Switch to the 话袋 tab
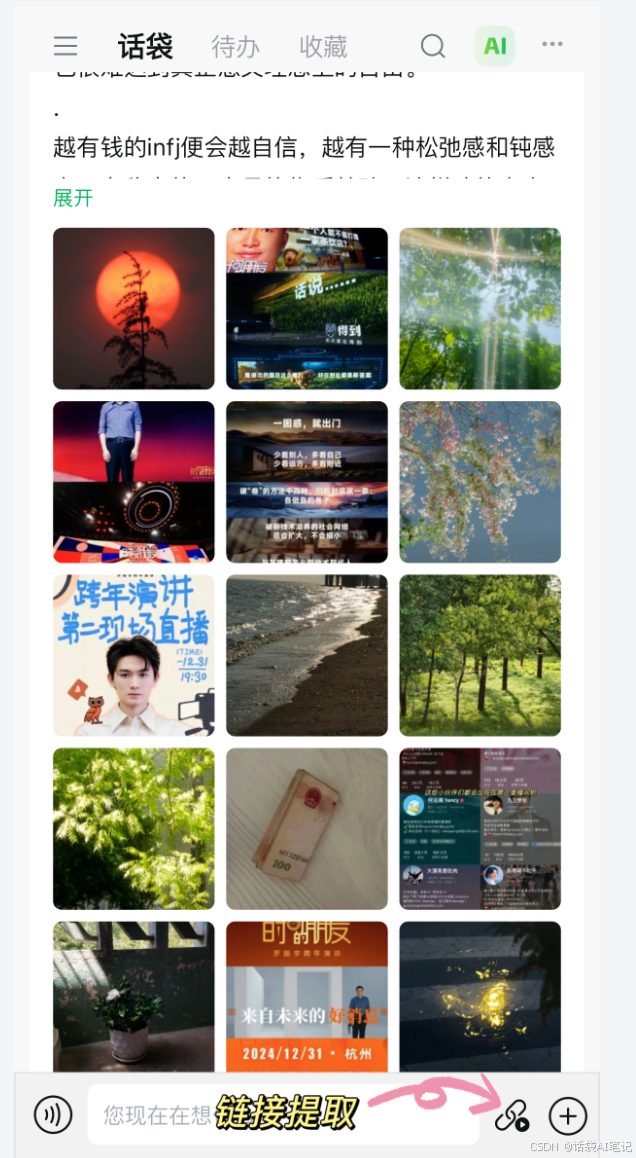636x1158 pixels. pyautogui.click(x=145, y=47)
